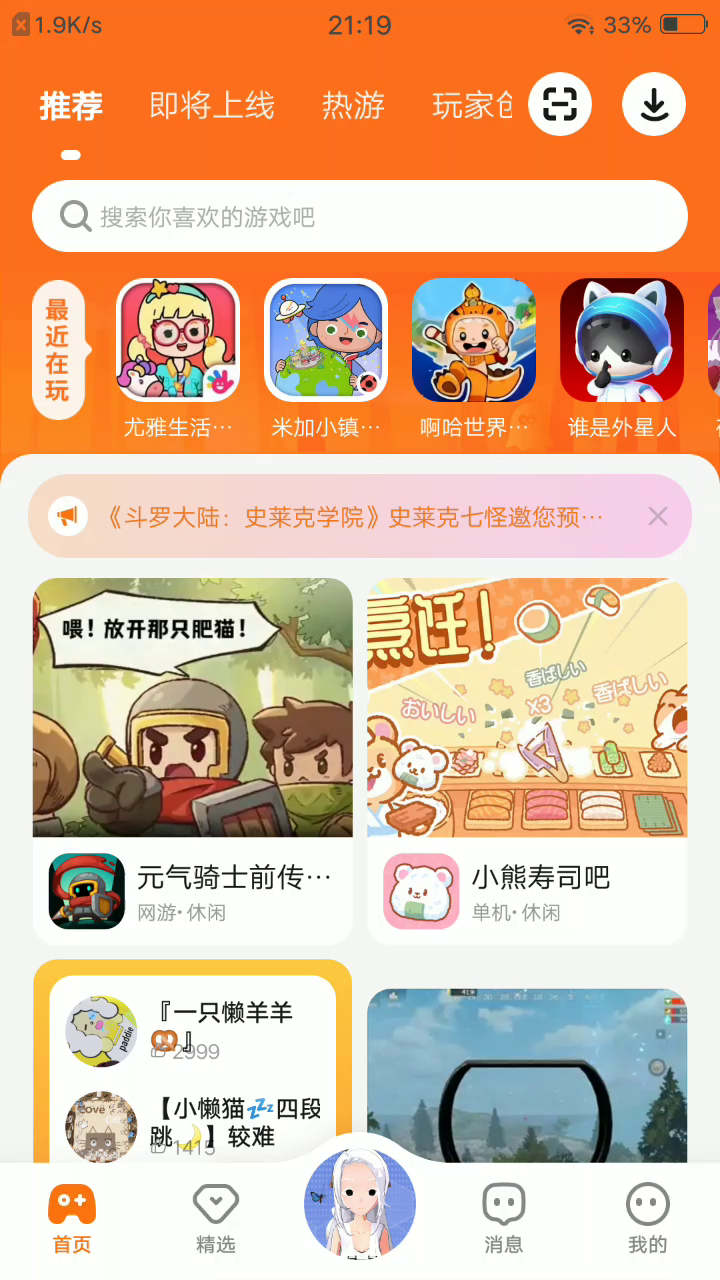Dismiss the 斗罗大陆 announcement banner
720x1280 pixels.
(657, 516)
